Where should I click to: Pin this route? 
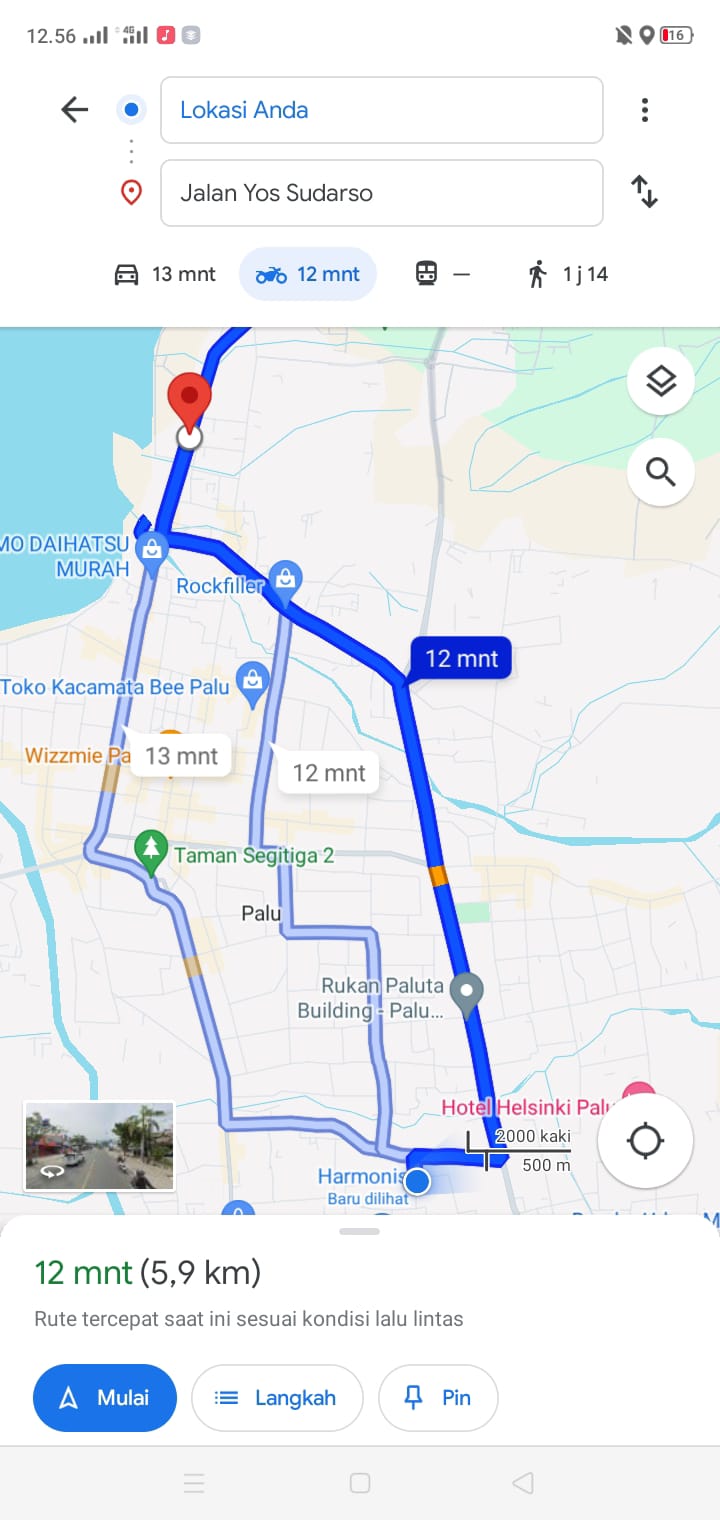click(x=438, y=1398)
